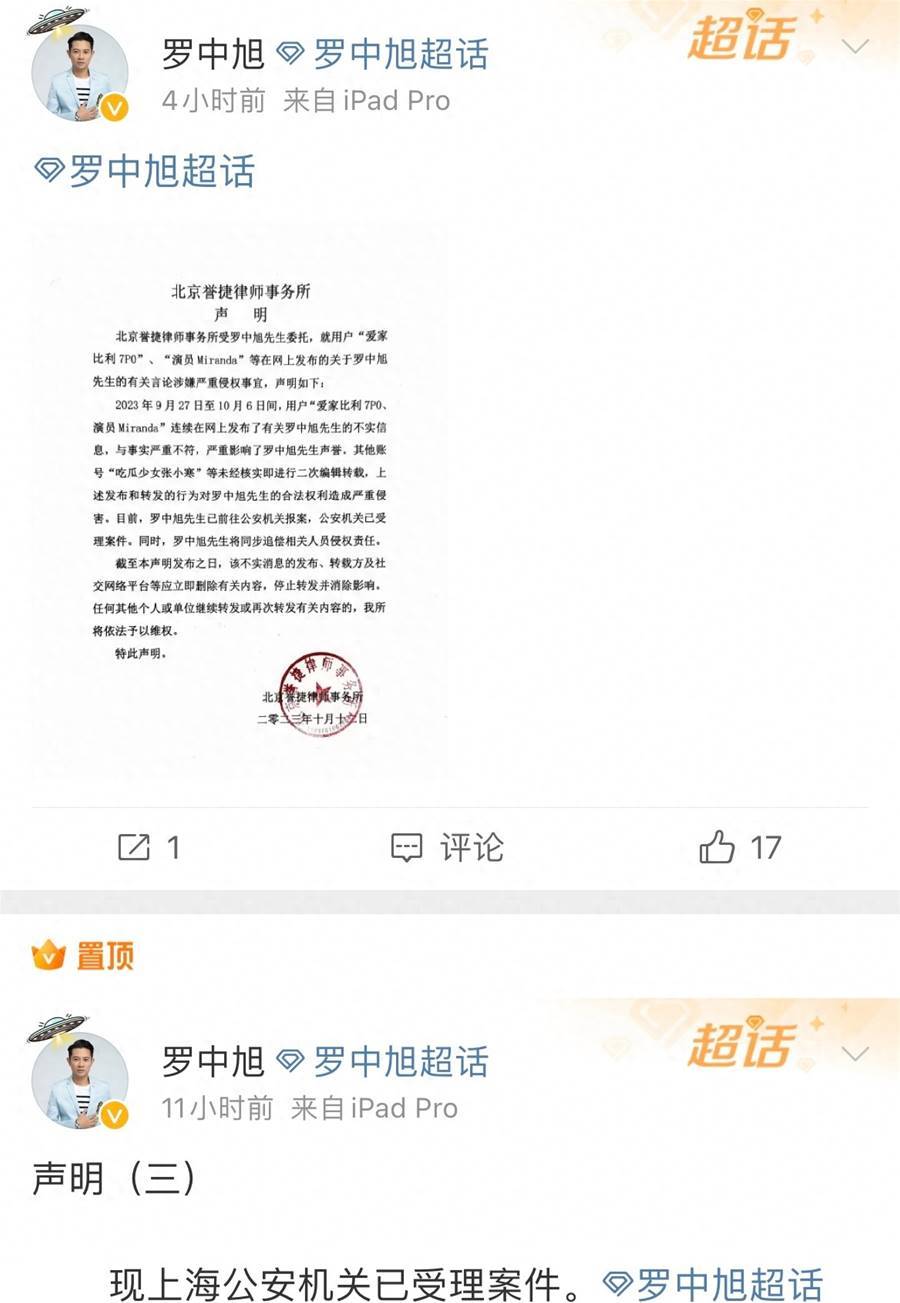This screenshot has height=1303, width=900.
Task: Expand the chevron menu on the 11小时前 post
Action: coord(855,1054)
